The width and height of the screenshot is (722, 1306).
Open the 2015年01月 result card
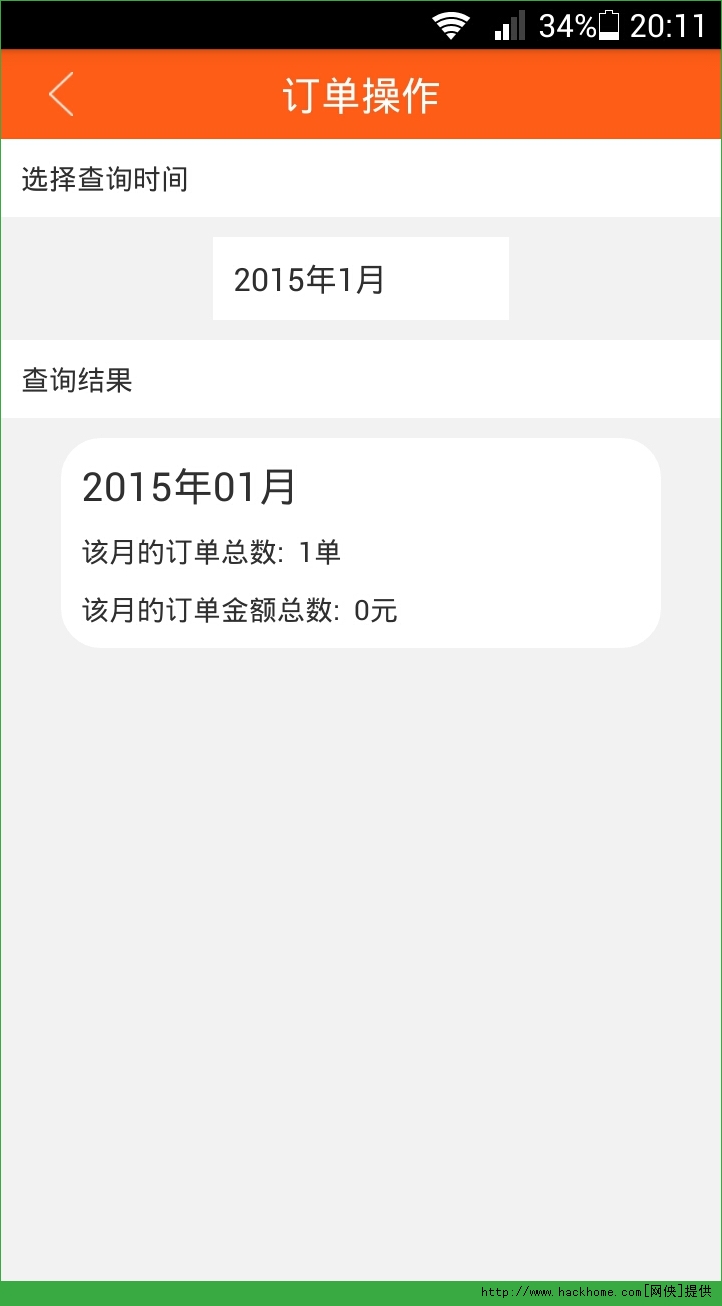pos(360,543)
